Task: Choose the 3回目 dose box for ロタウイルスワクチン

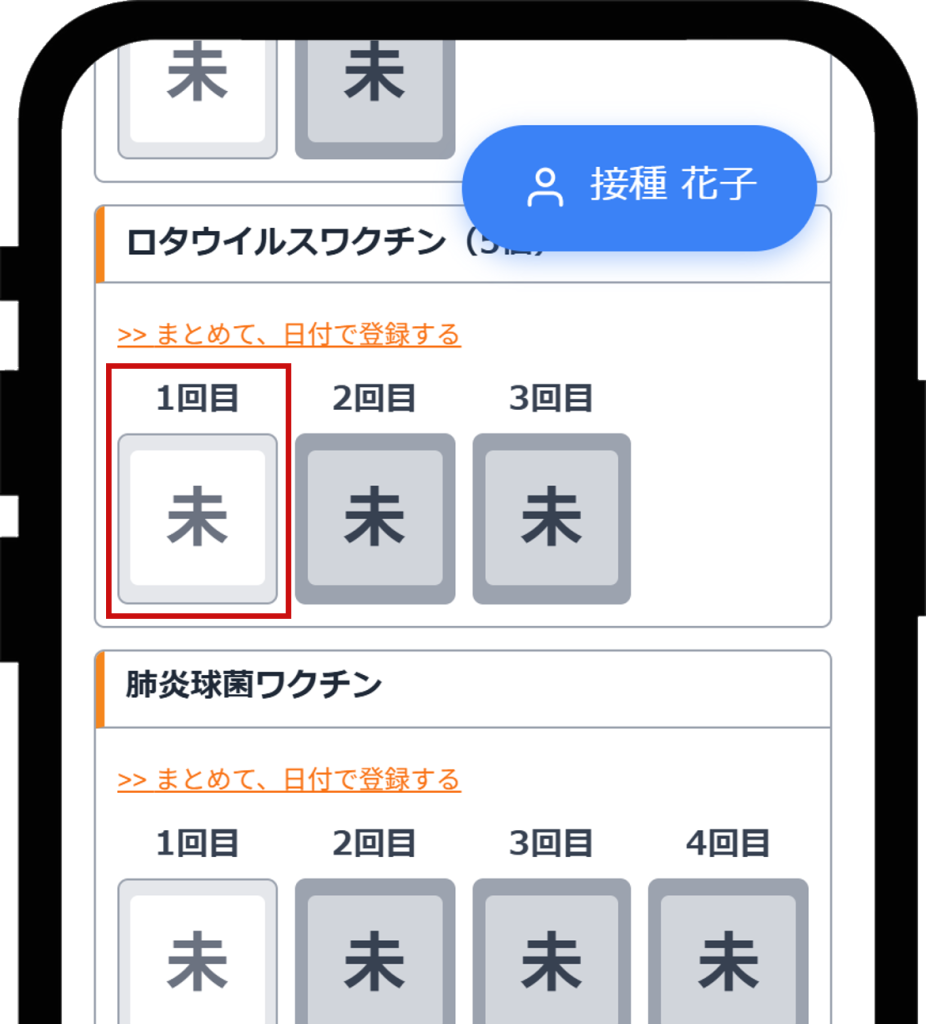Action: click(x=552, y=518)
